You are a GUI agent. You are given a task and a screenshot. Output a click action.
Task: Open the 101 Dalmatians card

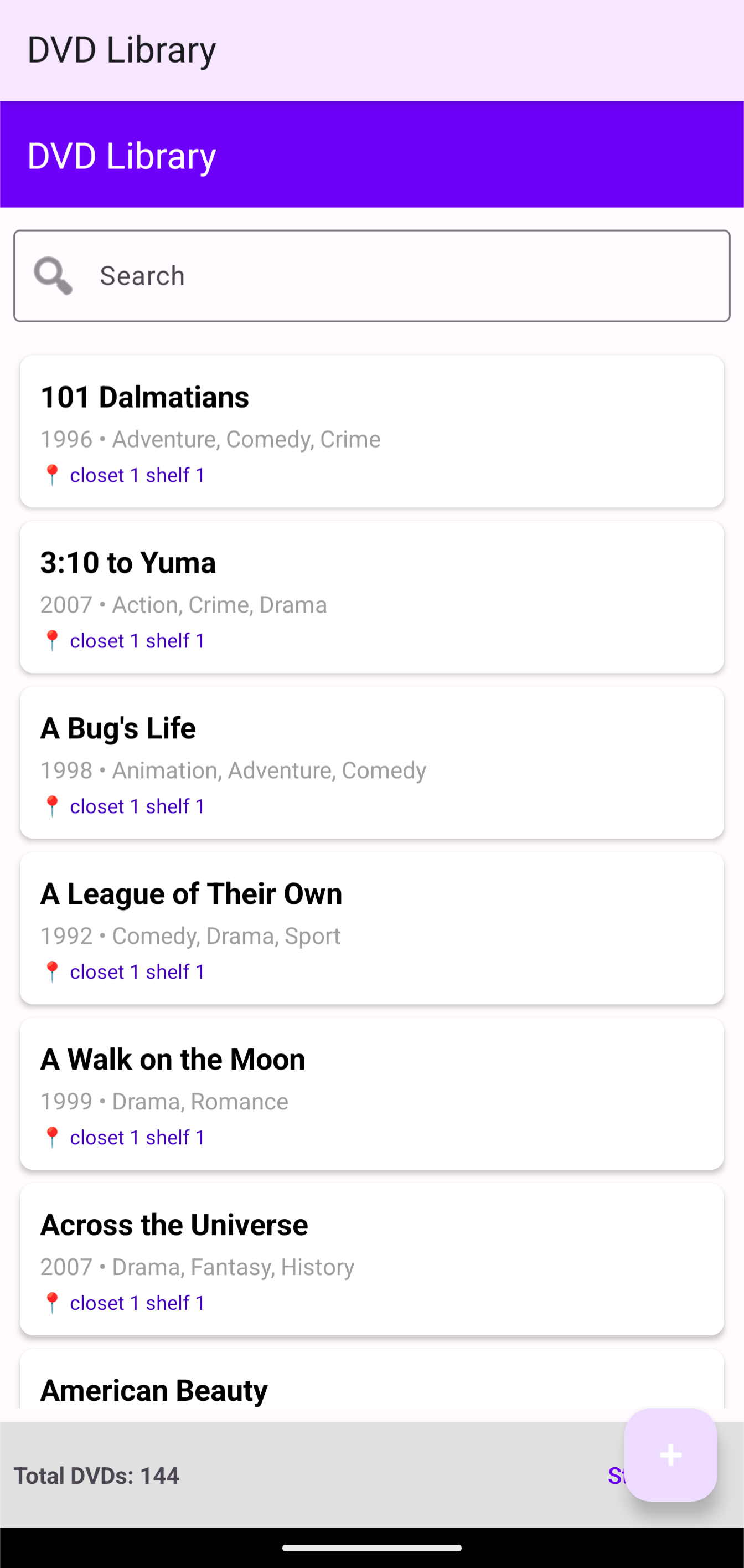(371, 431)
